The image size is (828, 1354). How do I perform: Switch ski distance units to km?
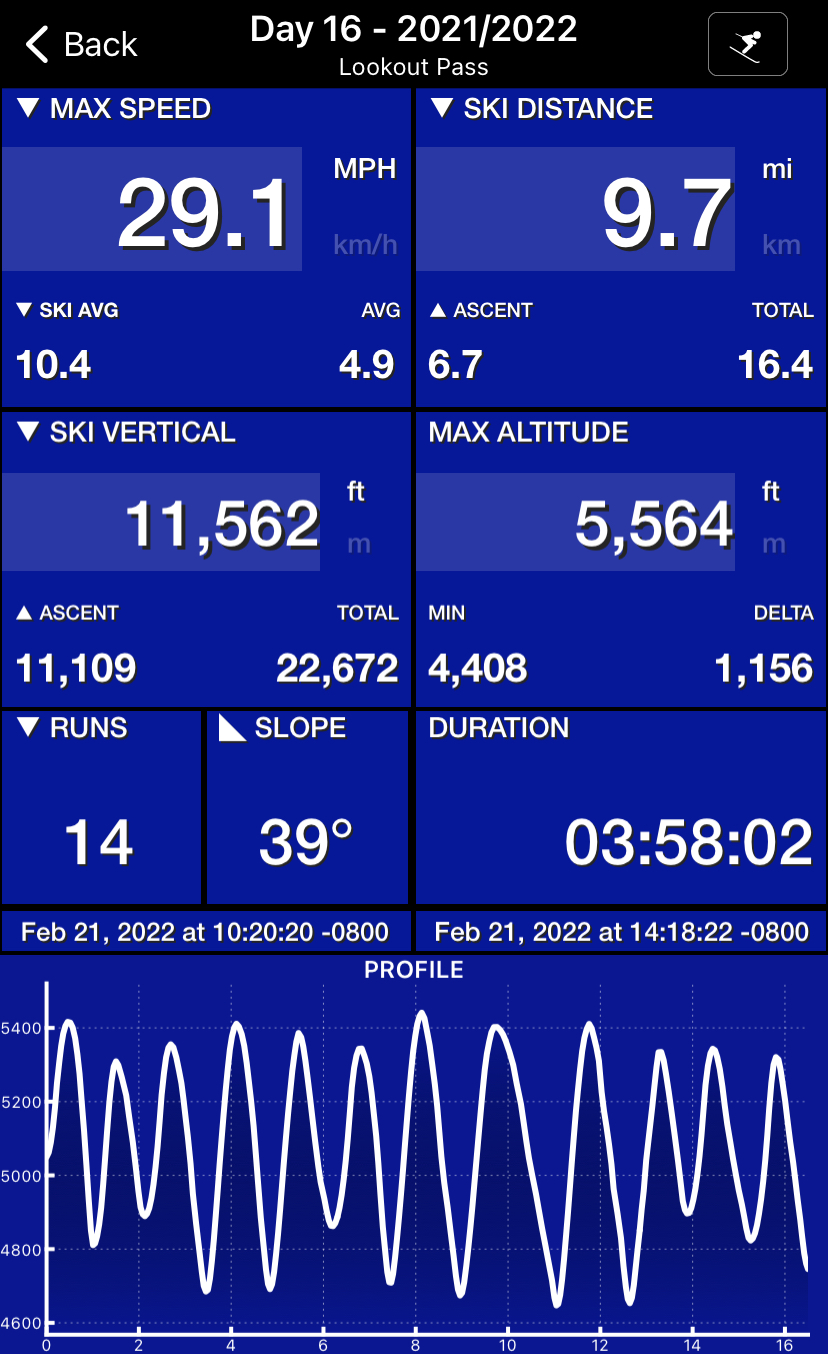[781, 244]
